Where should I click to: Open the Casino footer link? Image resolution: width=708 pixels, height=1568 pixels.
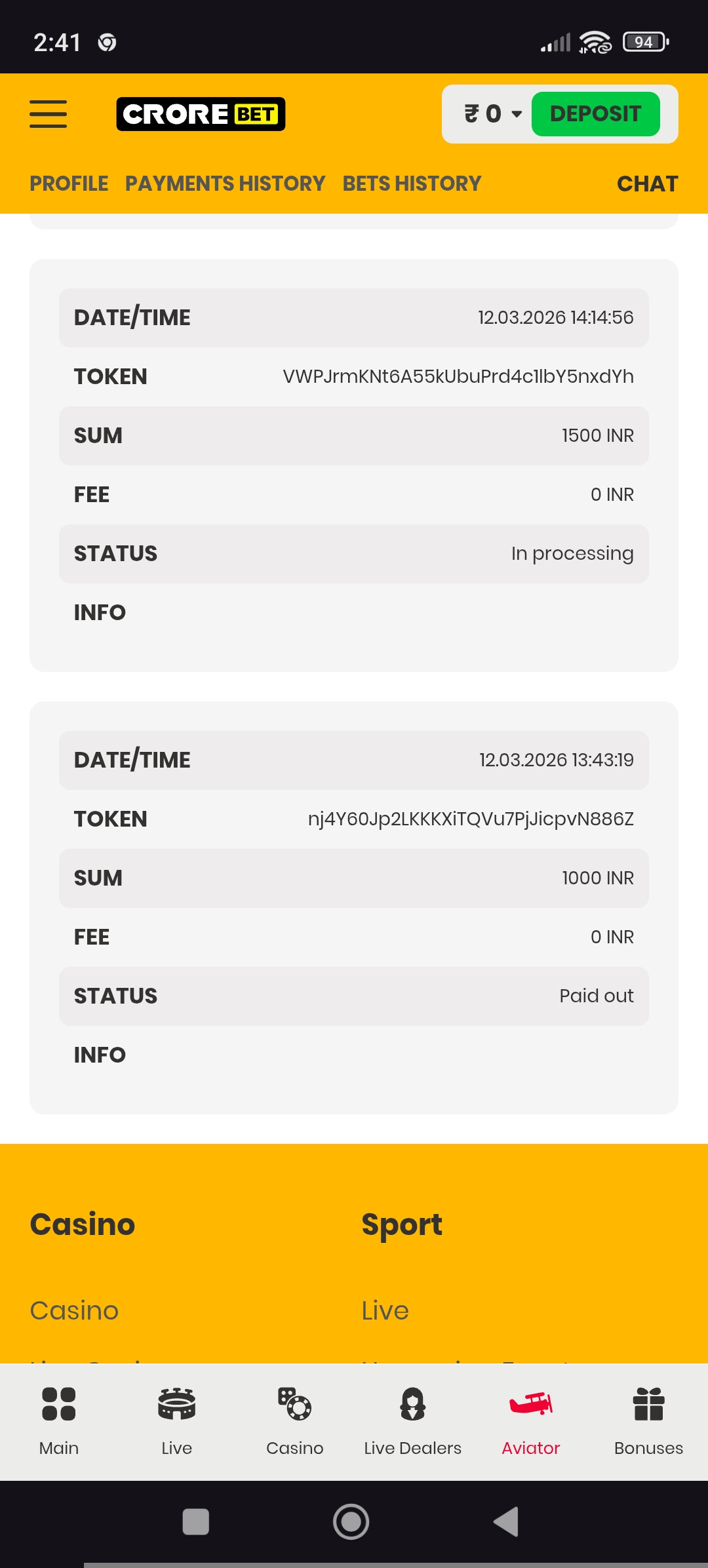[74, 1310]
